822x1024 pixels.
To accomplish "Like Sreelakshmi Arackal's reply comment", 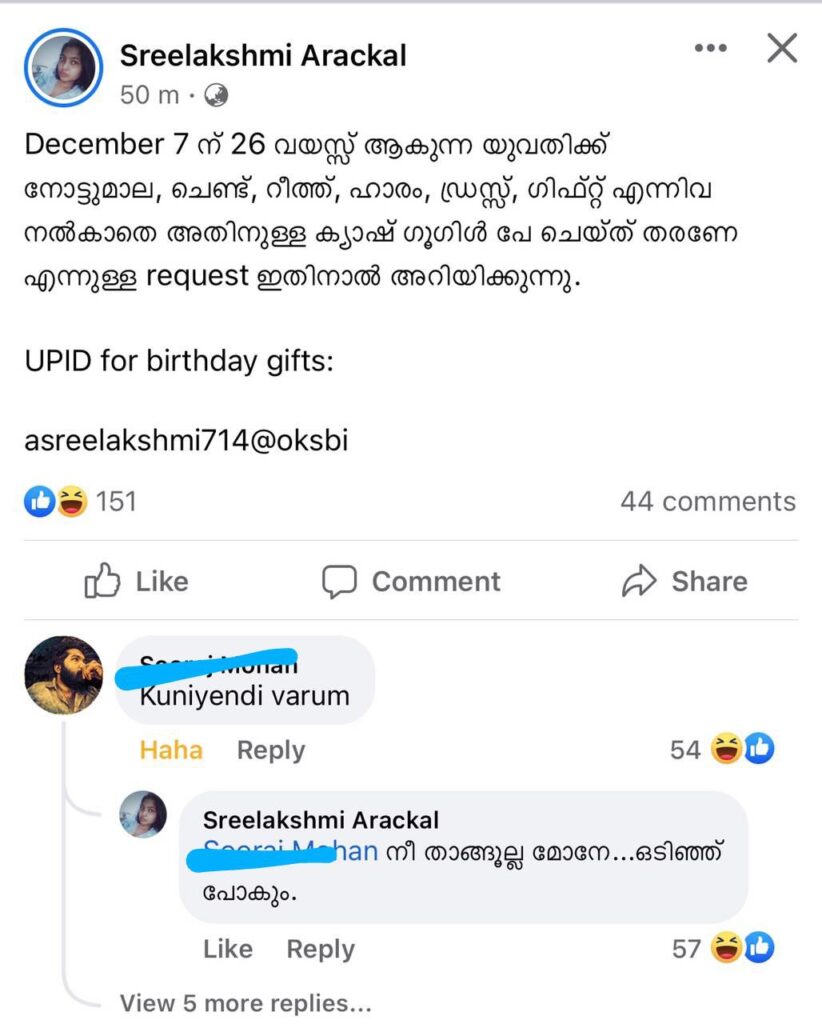I will (x=227, y=949).
